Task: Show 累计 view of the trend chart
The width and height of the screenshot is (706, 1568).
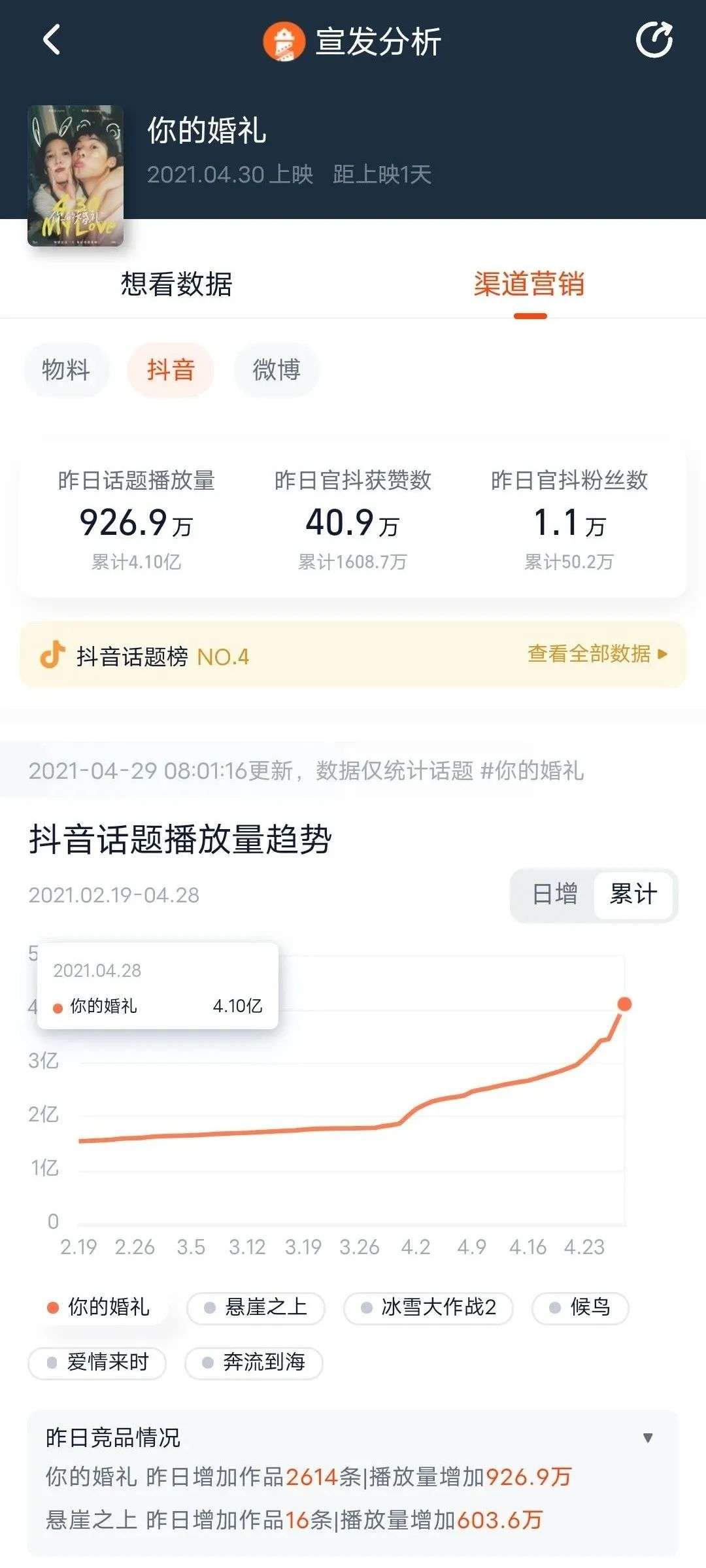Action: [633, 894]
